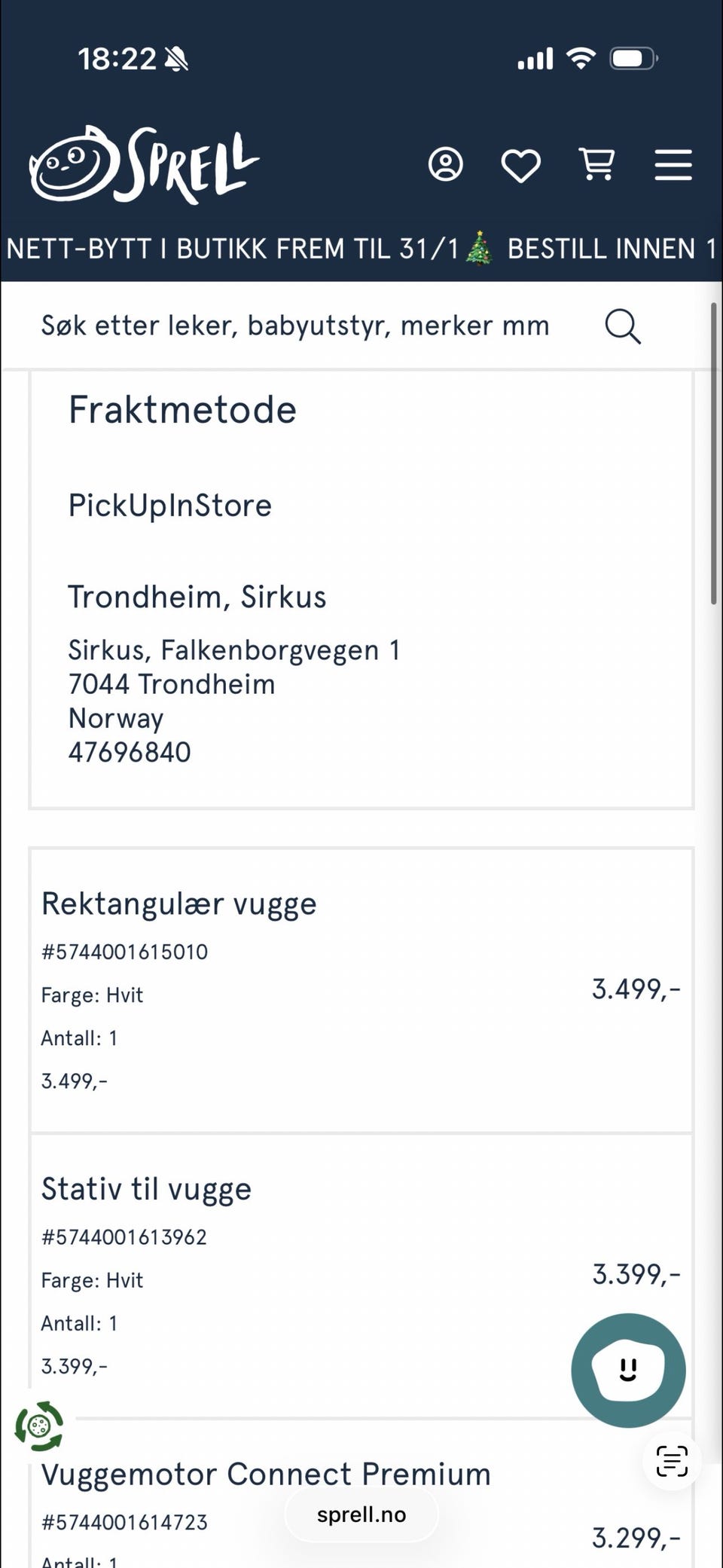Tap the Wi-Fi icon in status bar
The image size is (723, 1568).
579,57
